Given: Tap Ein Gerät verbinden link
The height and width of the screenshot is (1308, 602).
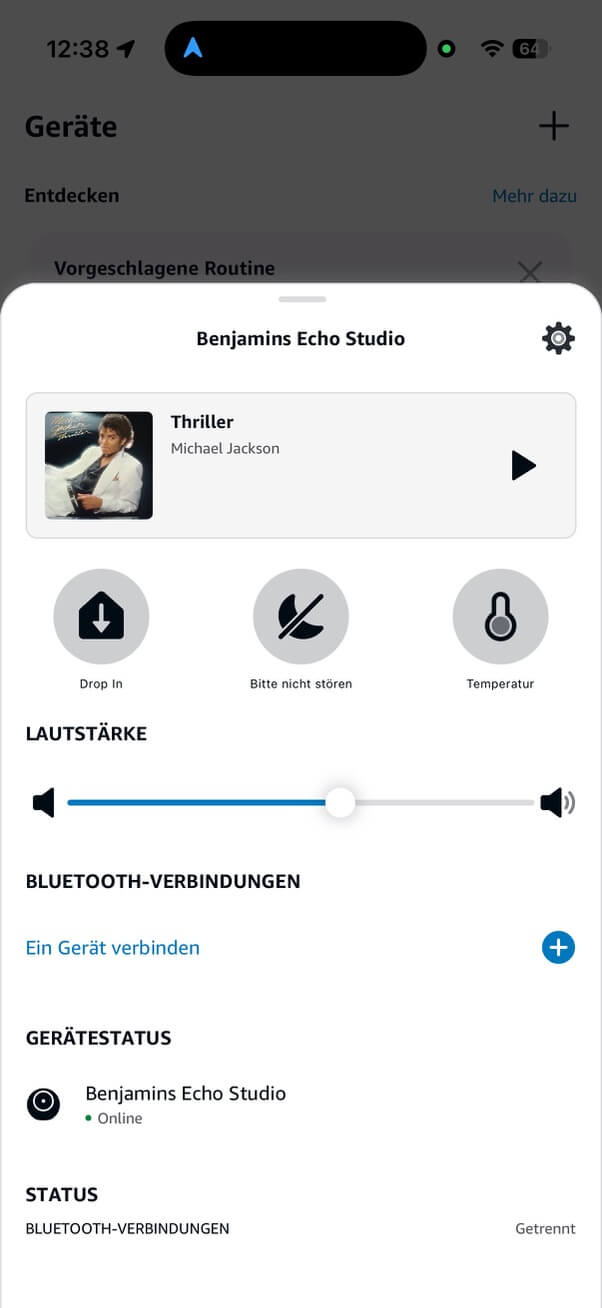Looking at the screenshot, I should pos(113,948).
